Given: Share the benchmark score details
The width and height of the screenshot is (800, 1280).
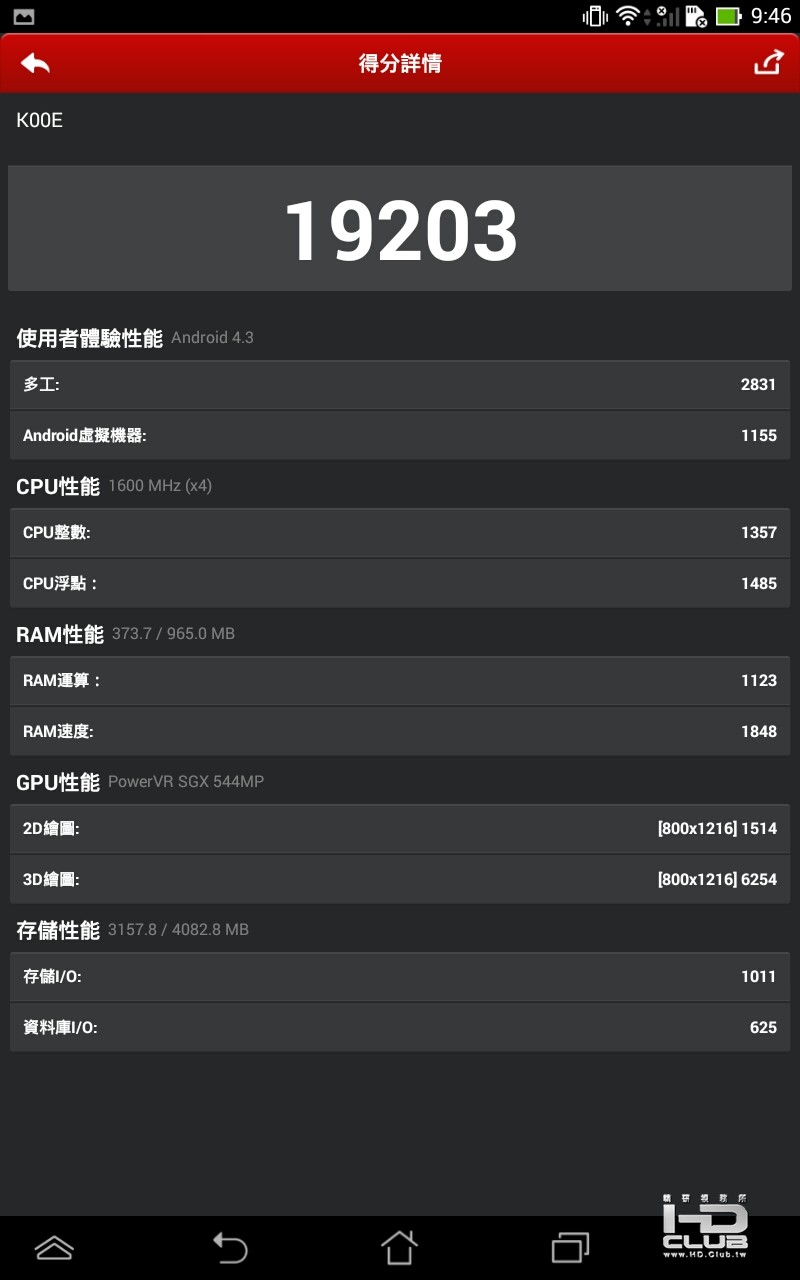Looking at the screenshot, I should click(768, 63).
